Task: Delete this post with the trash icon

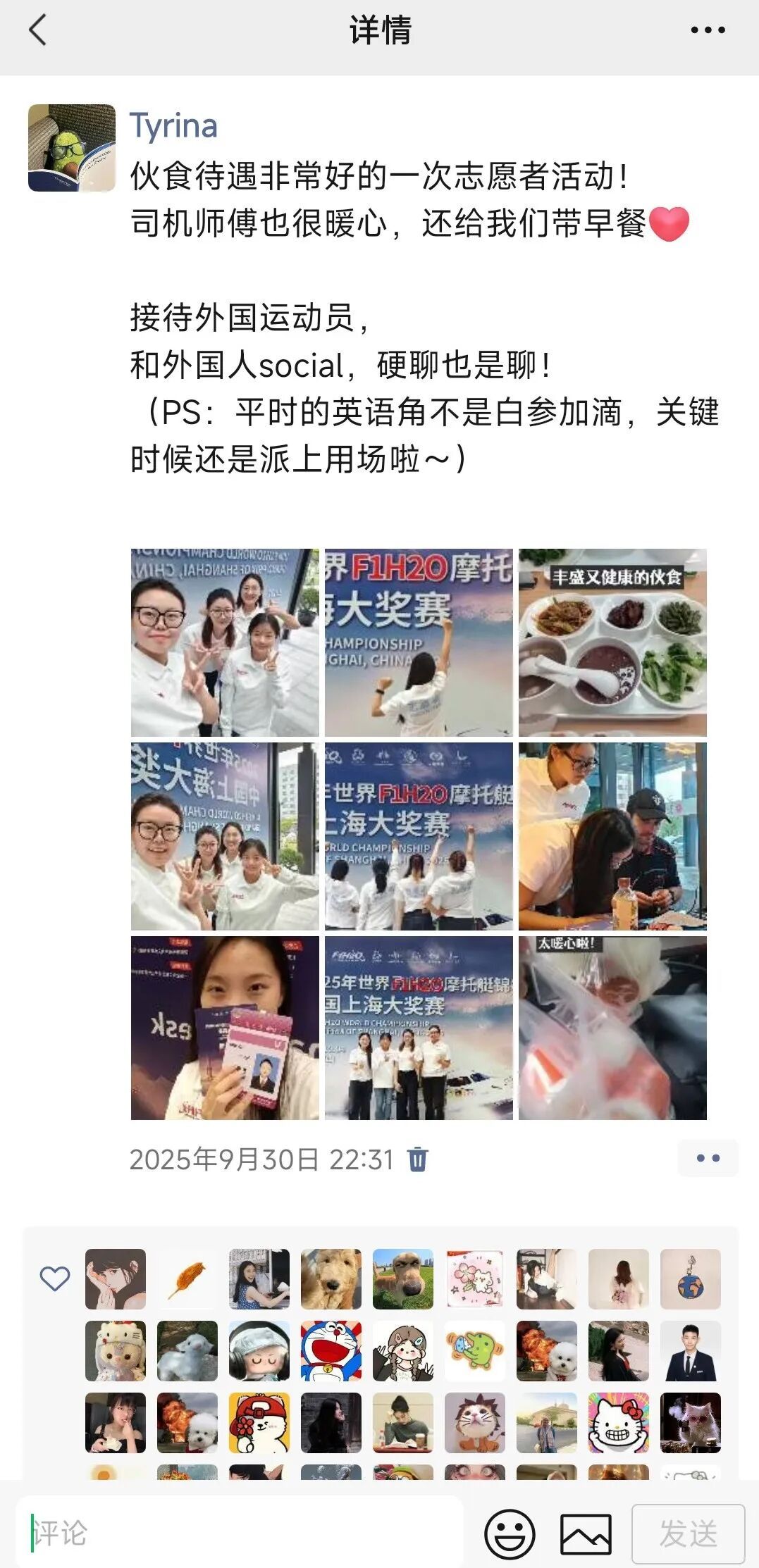Action: (418, 1159)
